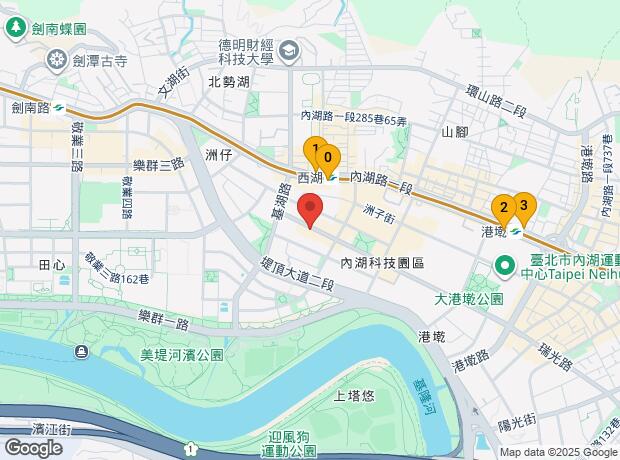Open the 德明財經科技大學 university icon
This screenshot has height=460, width=620.
click(x=289, y=51)
